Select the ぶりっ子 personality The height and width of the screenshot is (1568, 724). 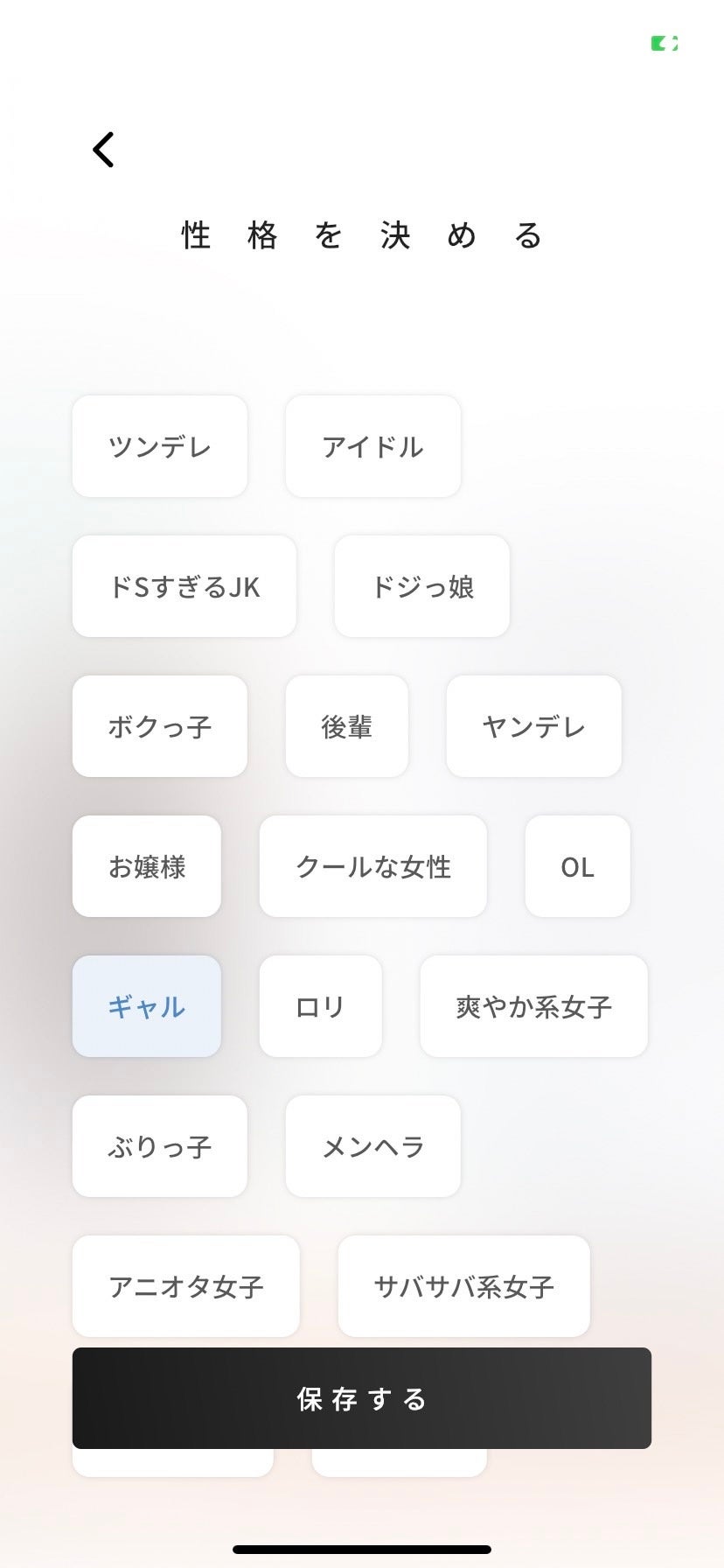(160, 1146)
